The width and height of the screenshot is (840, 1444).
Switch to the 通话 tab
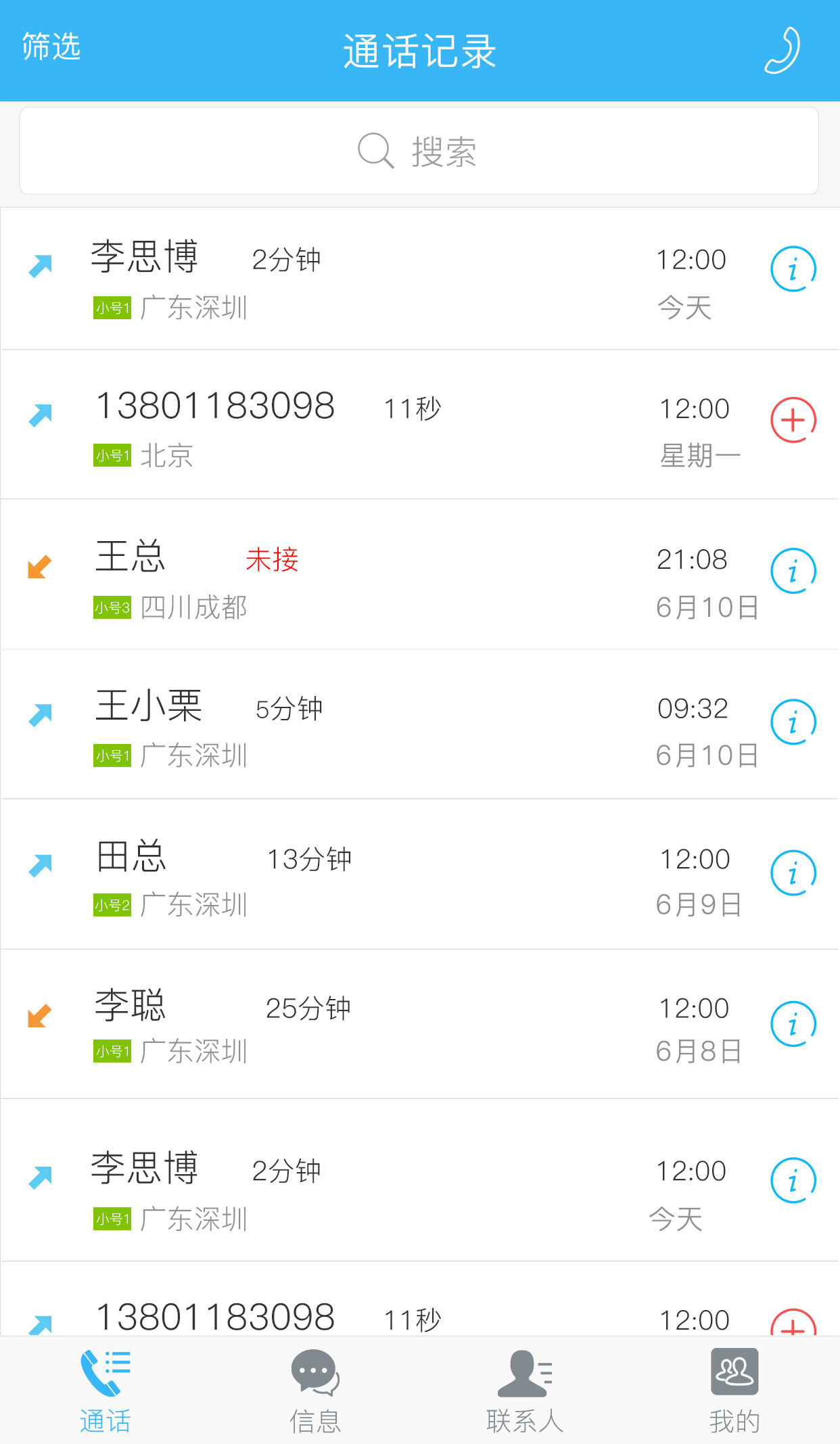pos(105,1391)
